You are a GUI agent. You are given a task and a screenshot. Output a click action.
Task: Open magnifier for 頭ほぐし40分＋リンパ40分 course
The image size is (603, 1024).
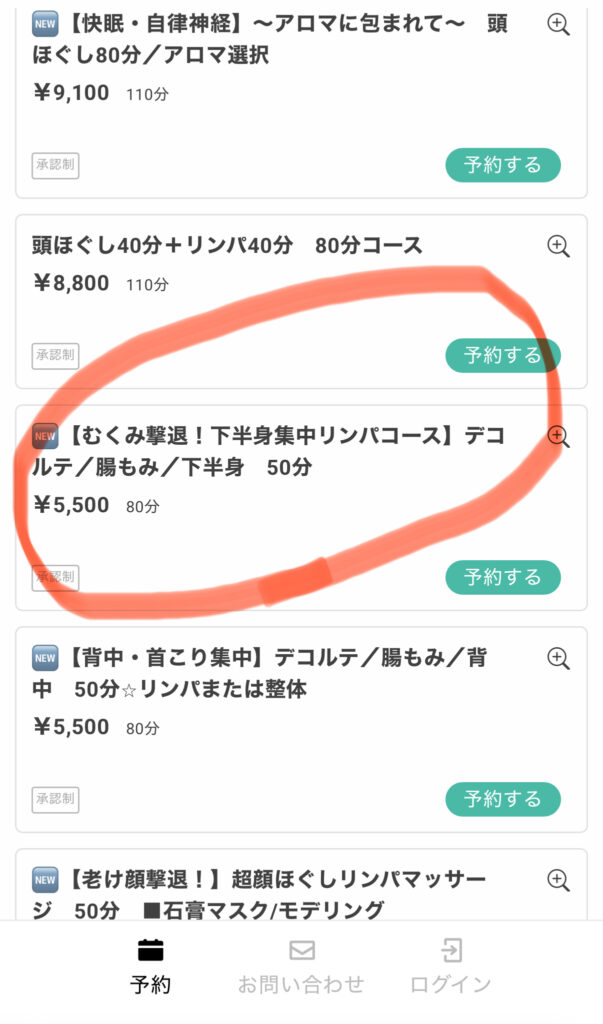pyautogui.click(x=559, y=246)
